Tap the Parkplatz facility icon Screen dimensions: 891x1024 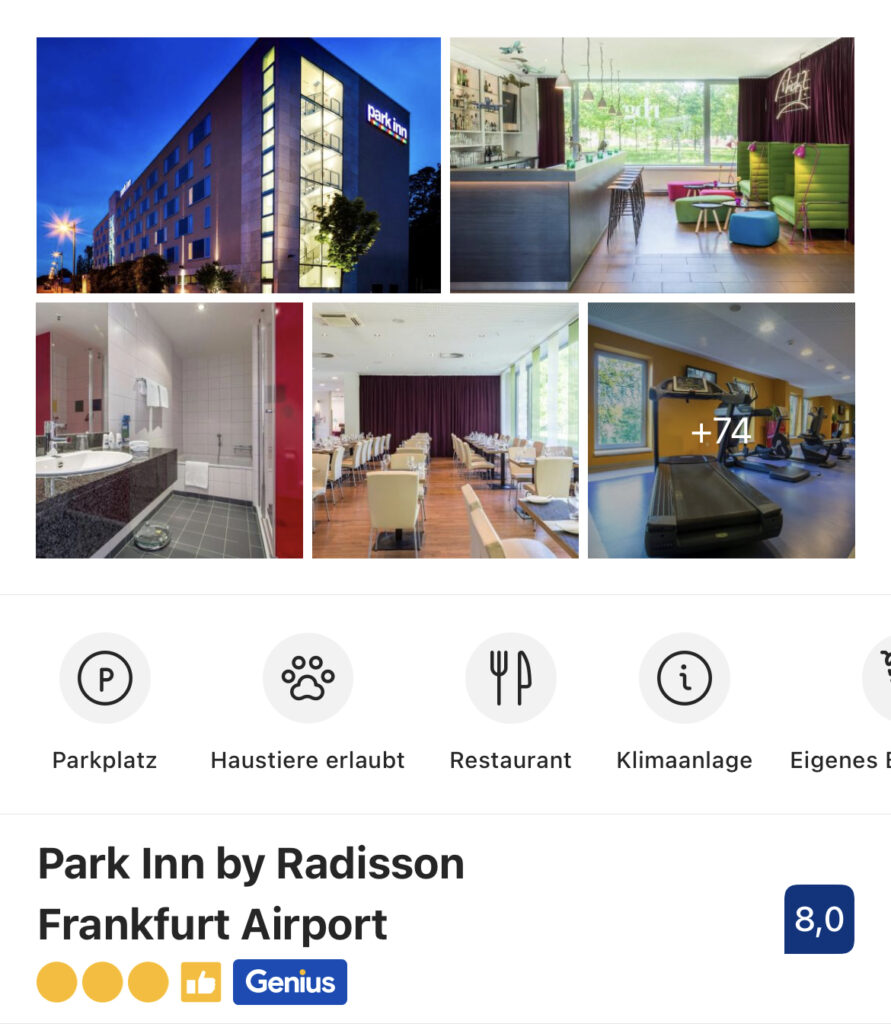[x=105, y=678]
